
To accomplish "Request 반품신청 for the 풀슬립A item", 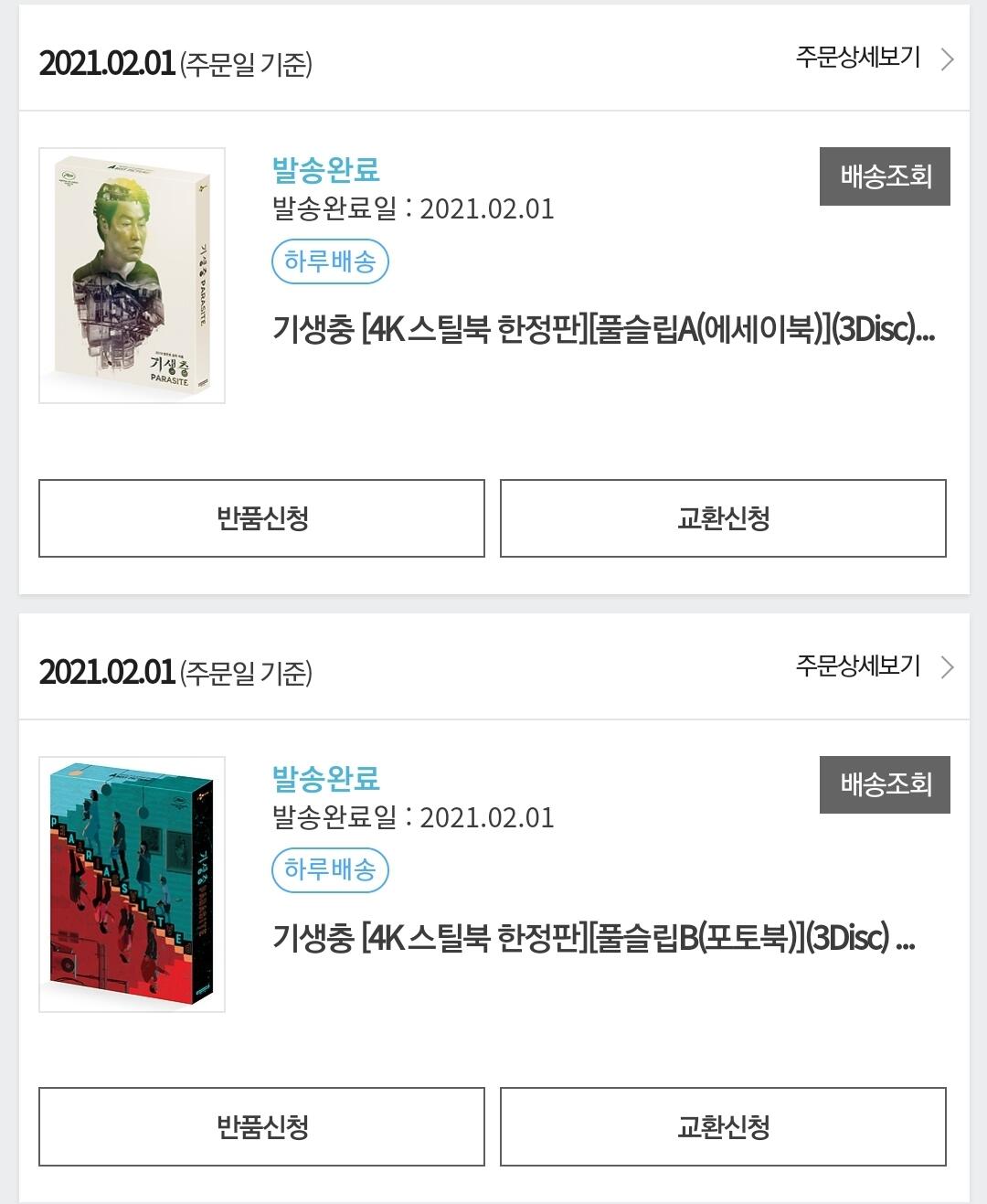I will (261, 518).
